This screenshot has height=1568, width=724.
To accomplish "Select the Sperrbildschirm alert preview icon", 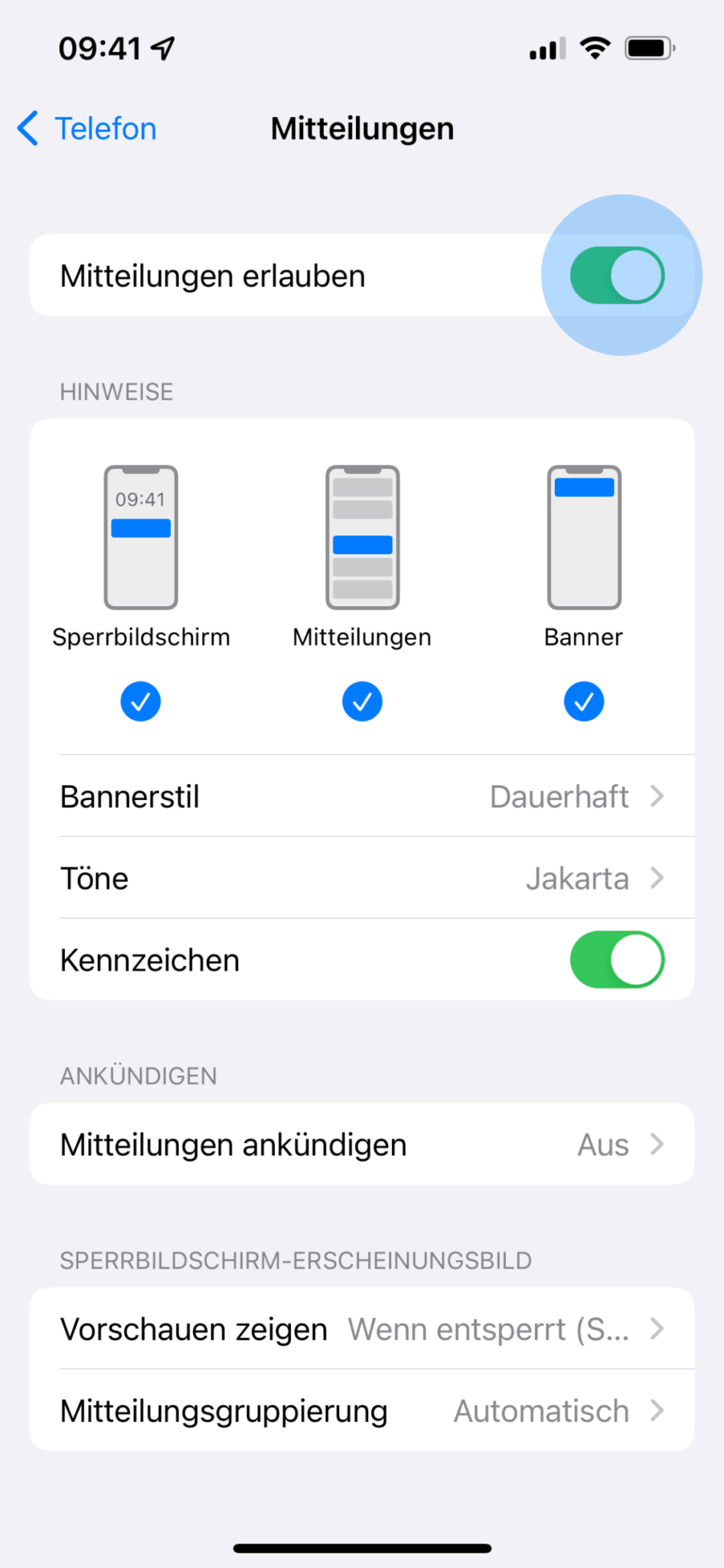I will [141, 536].
